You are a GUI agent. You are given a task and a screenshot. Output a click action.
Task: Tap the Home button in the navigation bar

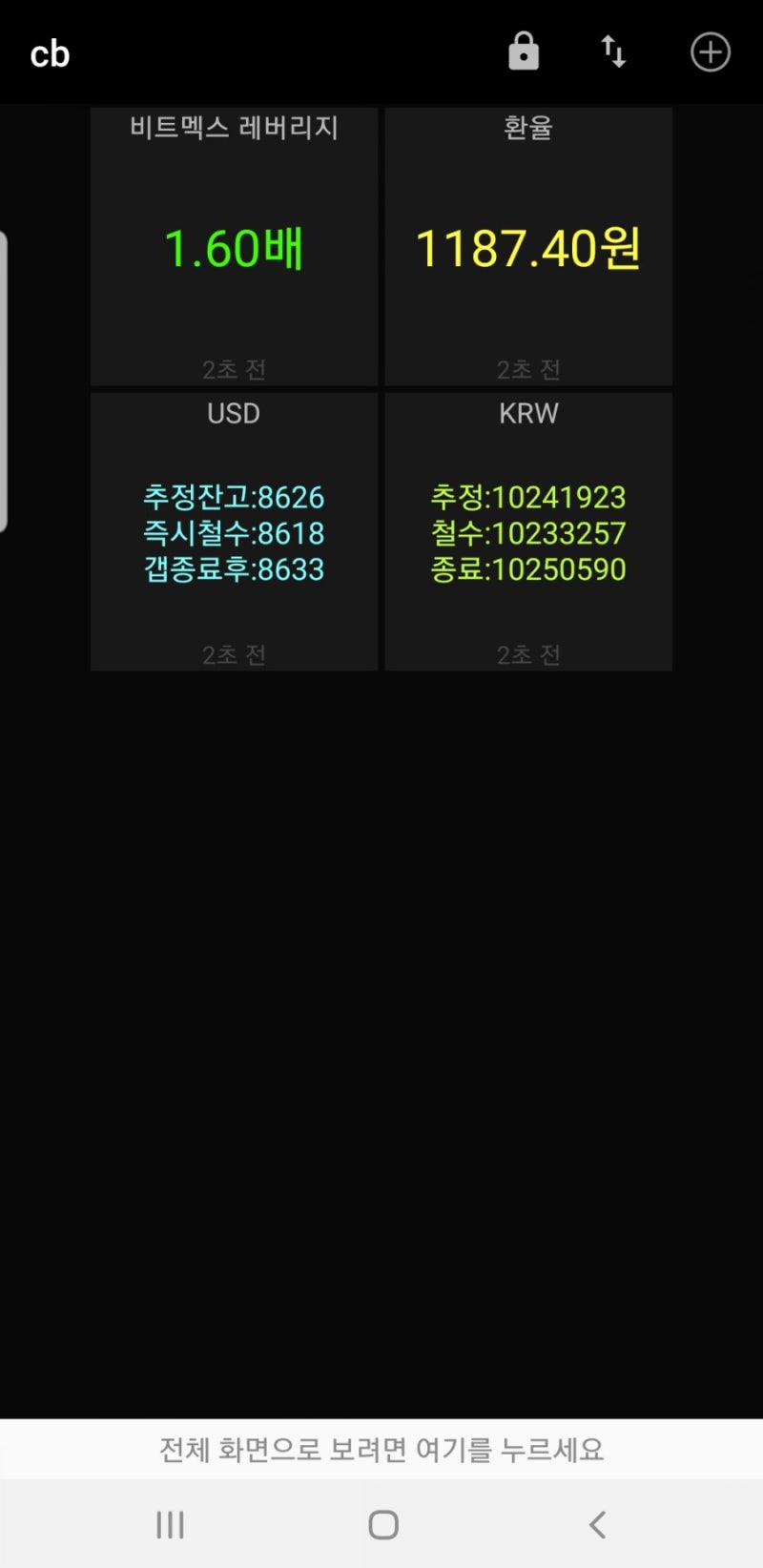pyautogui.click(x=381, y=1524)
